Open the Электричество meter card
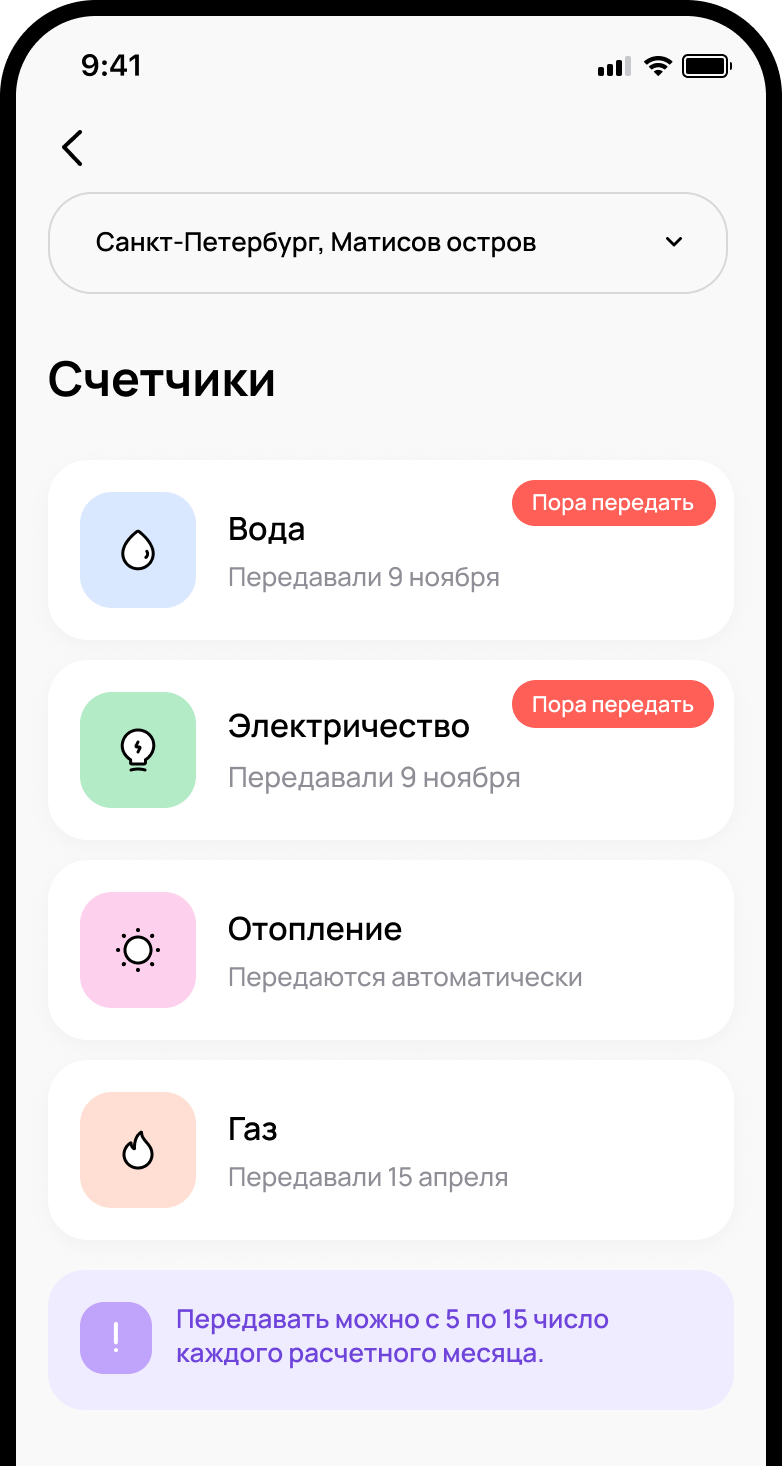782x1466 pixels. pyautogui.click(x=390, y=751)
